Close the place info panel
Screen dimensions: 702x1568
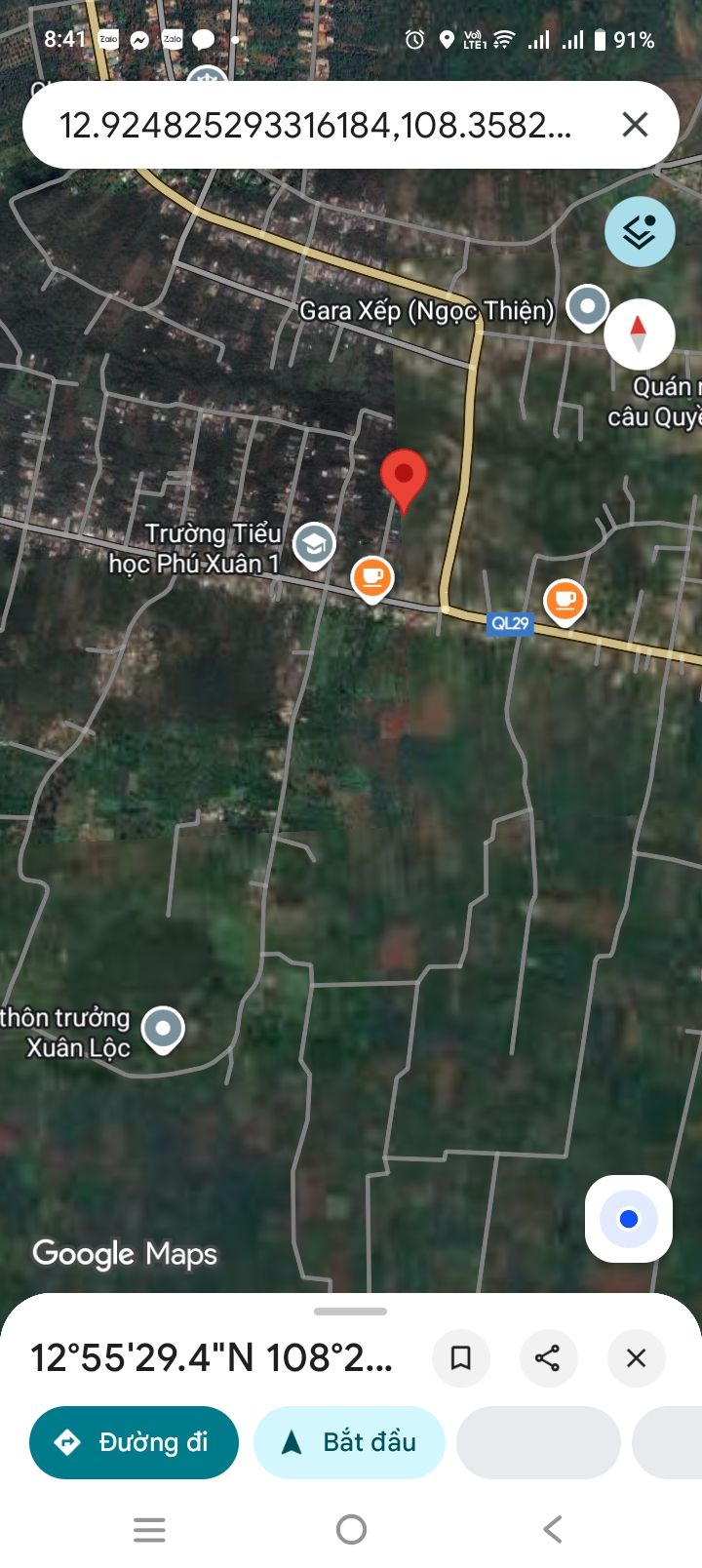(x=636, y=1357)
